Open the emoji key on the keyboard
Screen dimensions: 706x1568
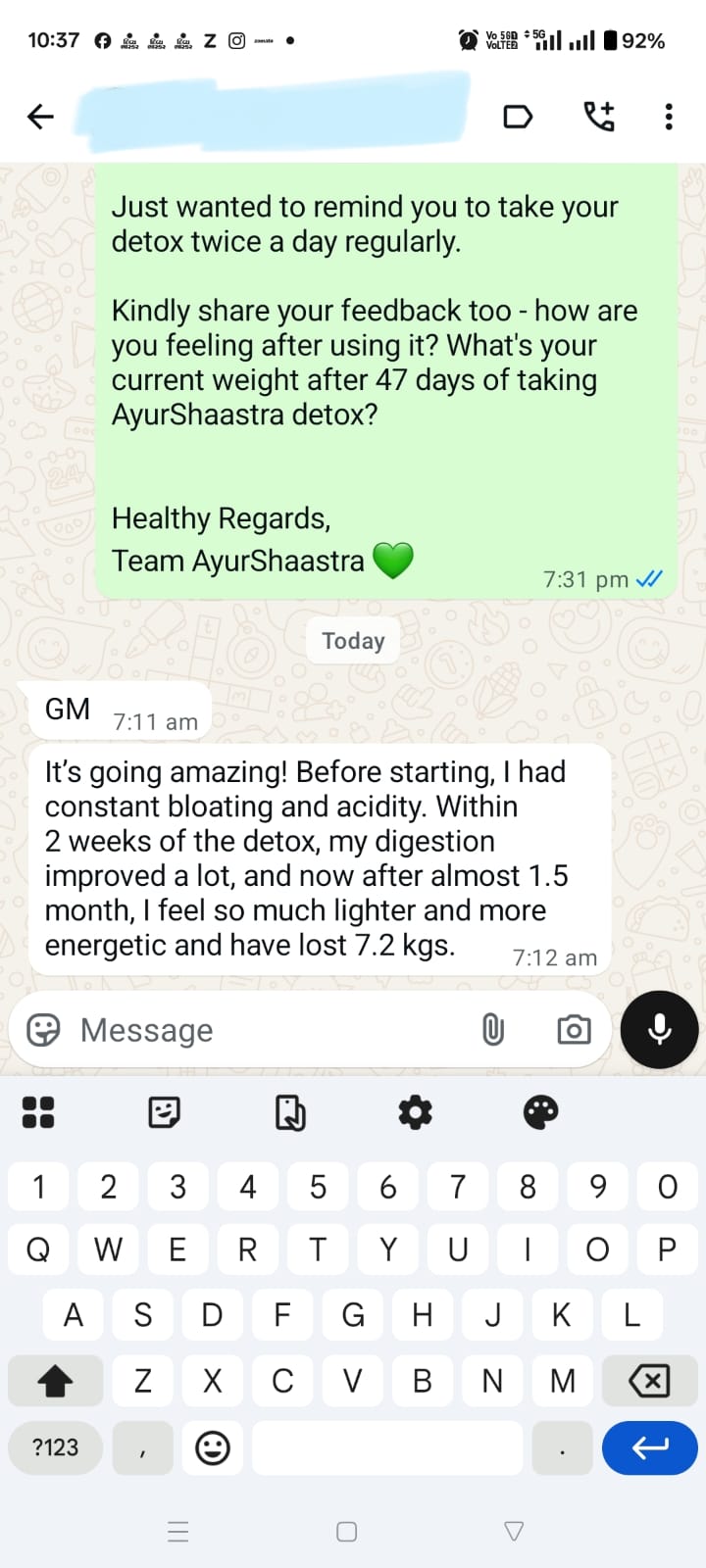coord(212,1447)
